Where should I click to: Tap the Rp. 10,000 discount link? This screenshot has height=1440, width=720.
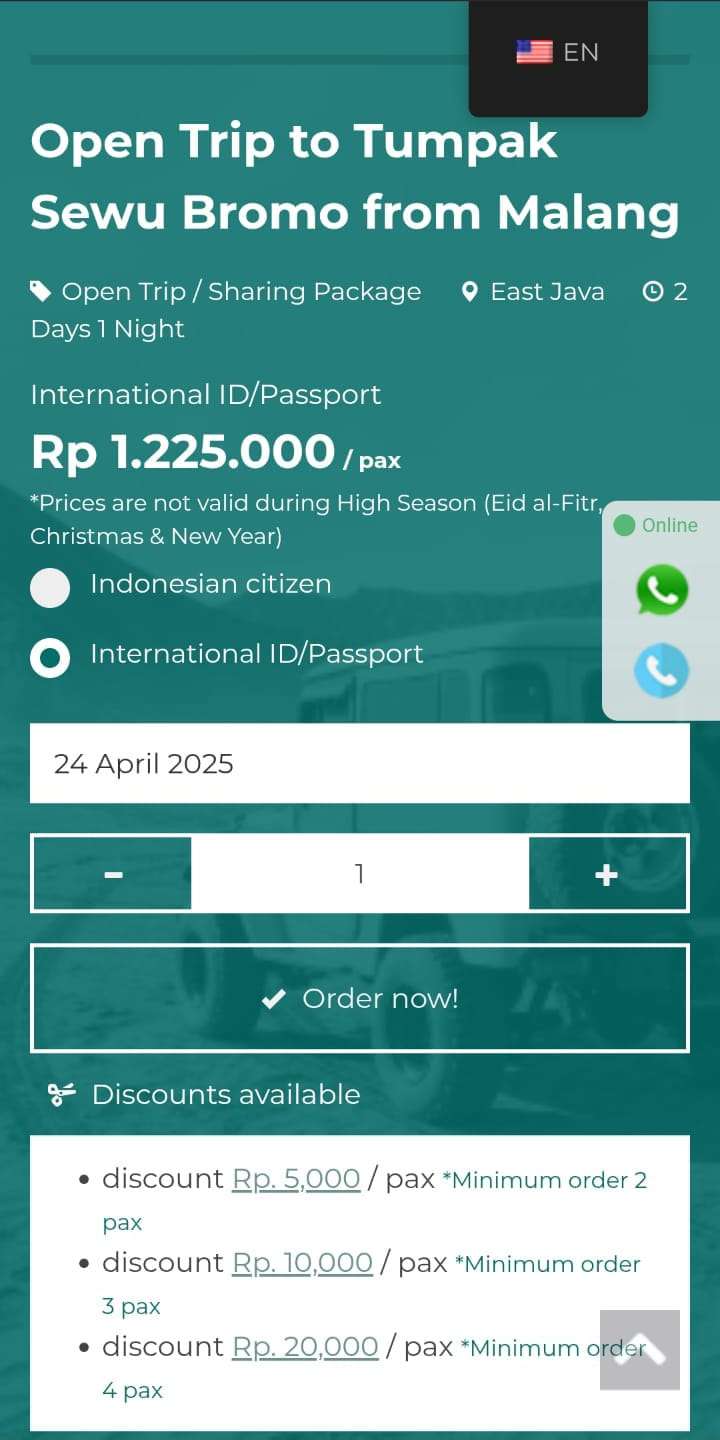302,1263
